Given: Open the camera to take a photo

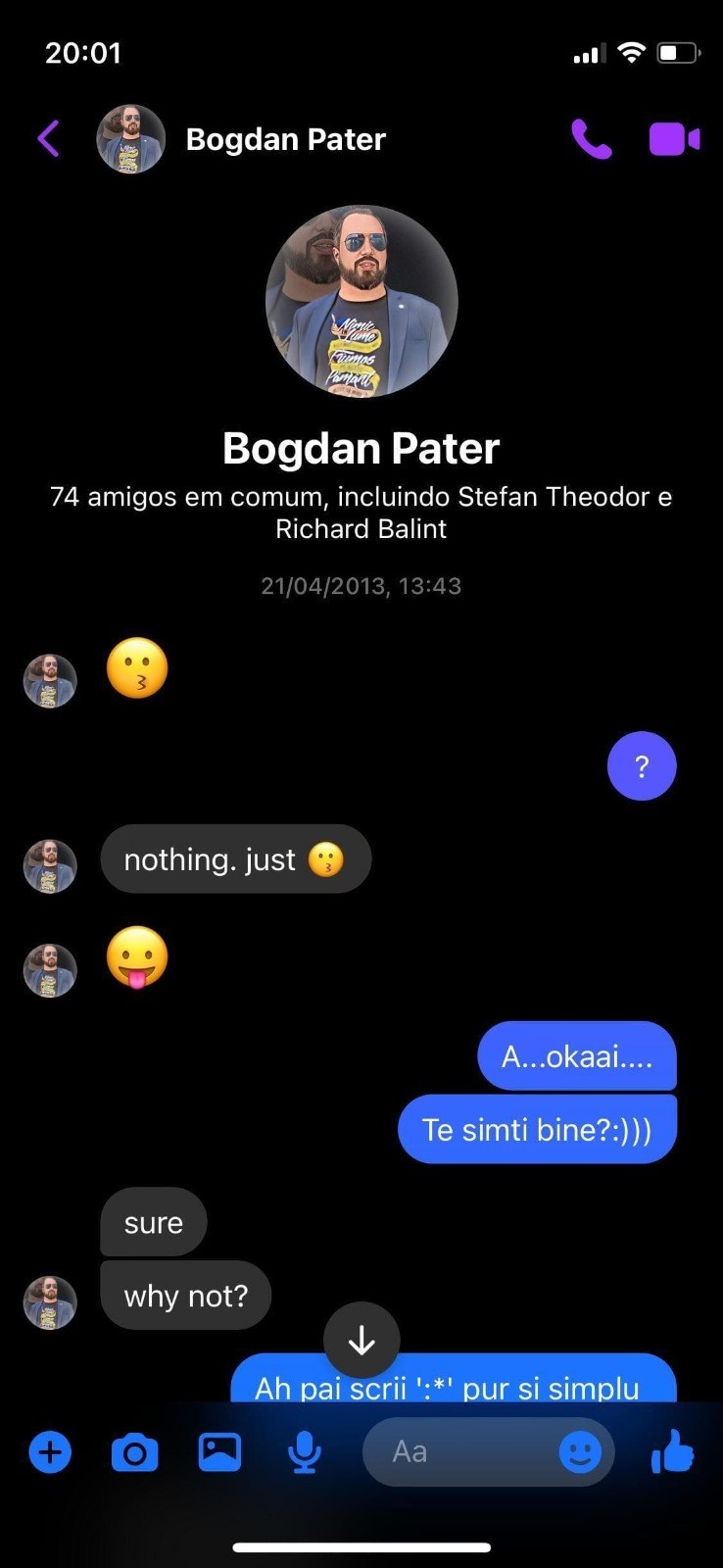Looking at the screenshot, I should (x=134, y=1452).
